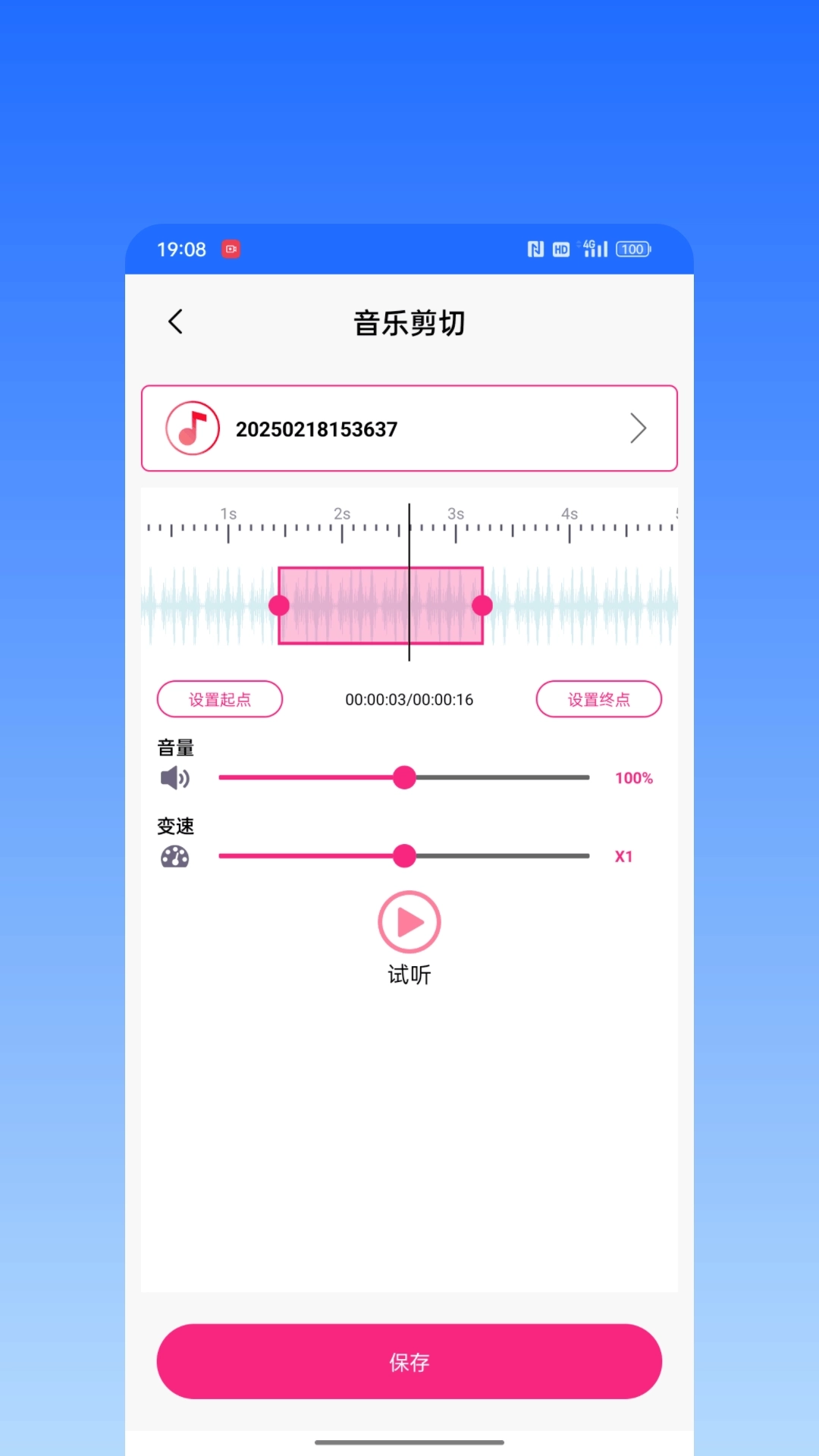Screen dimensions: 819x1456
Task: Click the speedometer icon beside 变速
Action: pyautogui.click(x=175, y=856)
